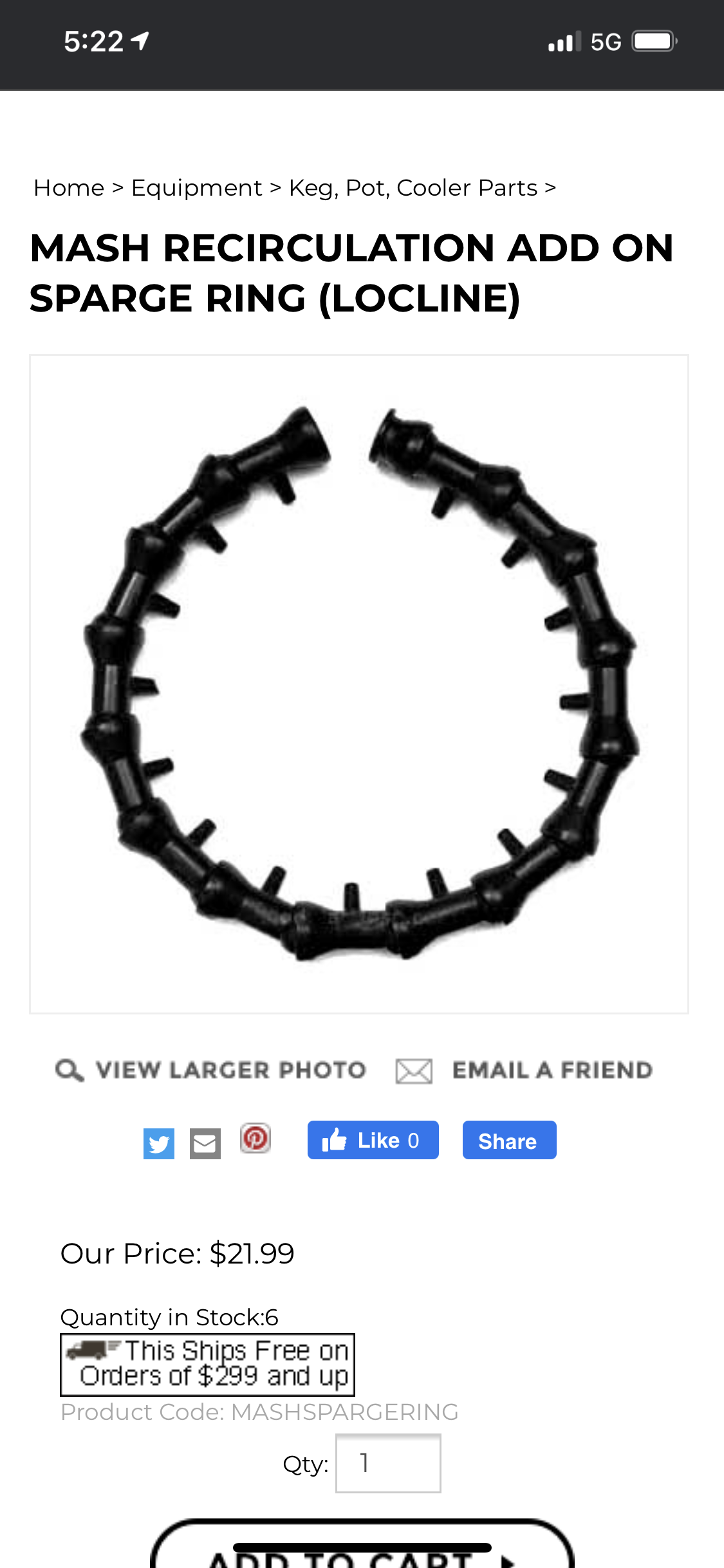The height and width of the screenshot is (1568, 724).
Task: Share product on Twitter
Action: (159, 1143)
